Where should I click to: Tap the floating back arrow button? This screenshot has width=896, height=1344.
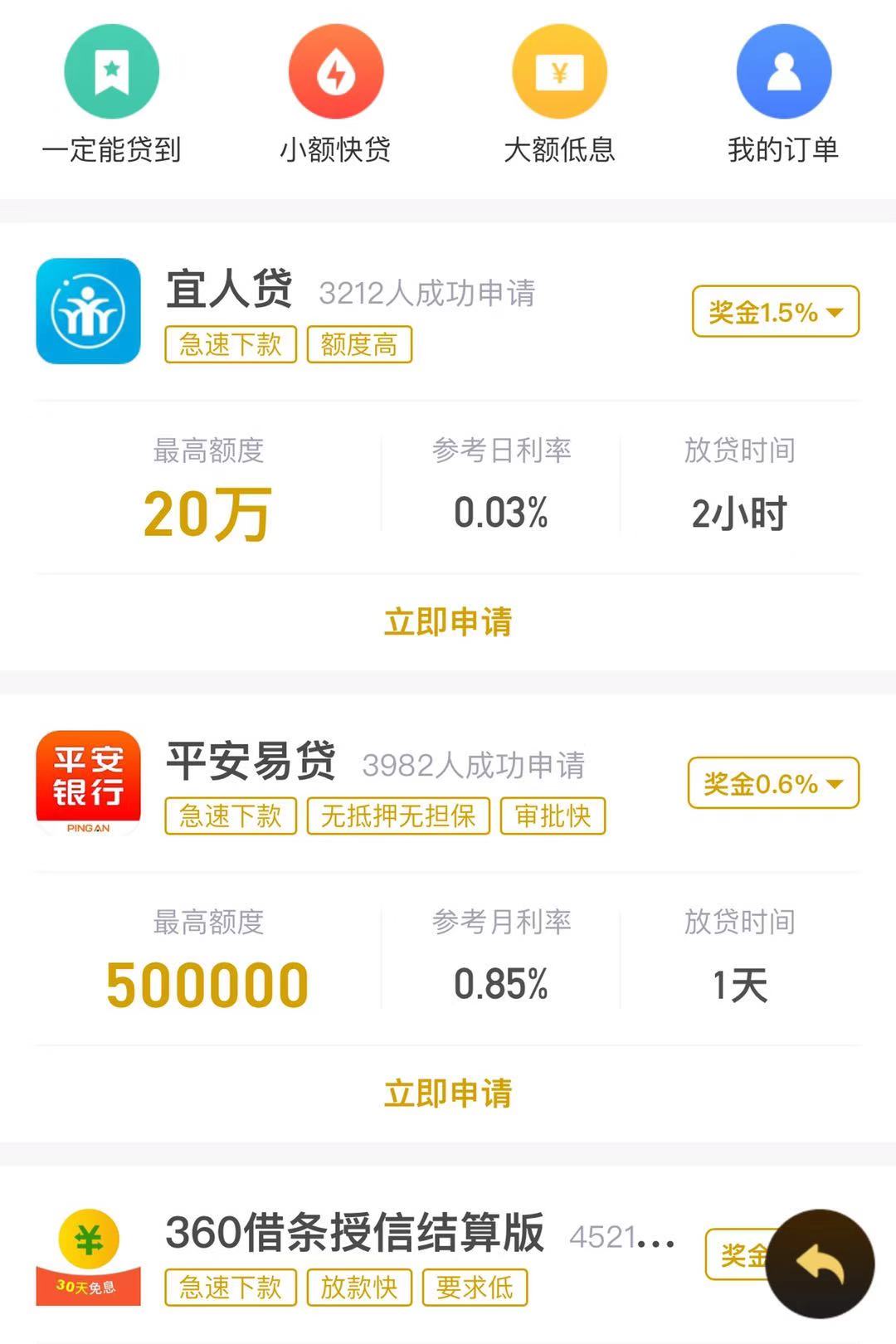click(x=820, y=1264)
